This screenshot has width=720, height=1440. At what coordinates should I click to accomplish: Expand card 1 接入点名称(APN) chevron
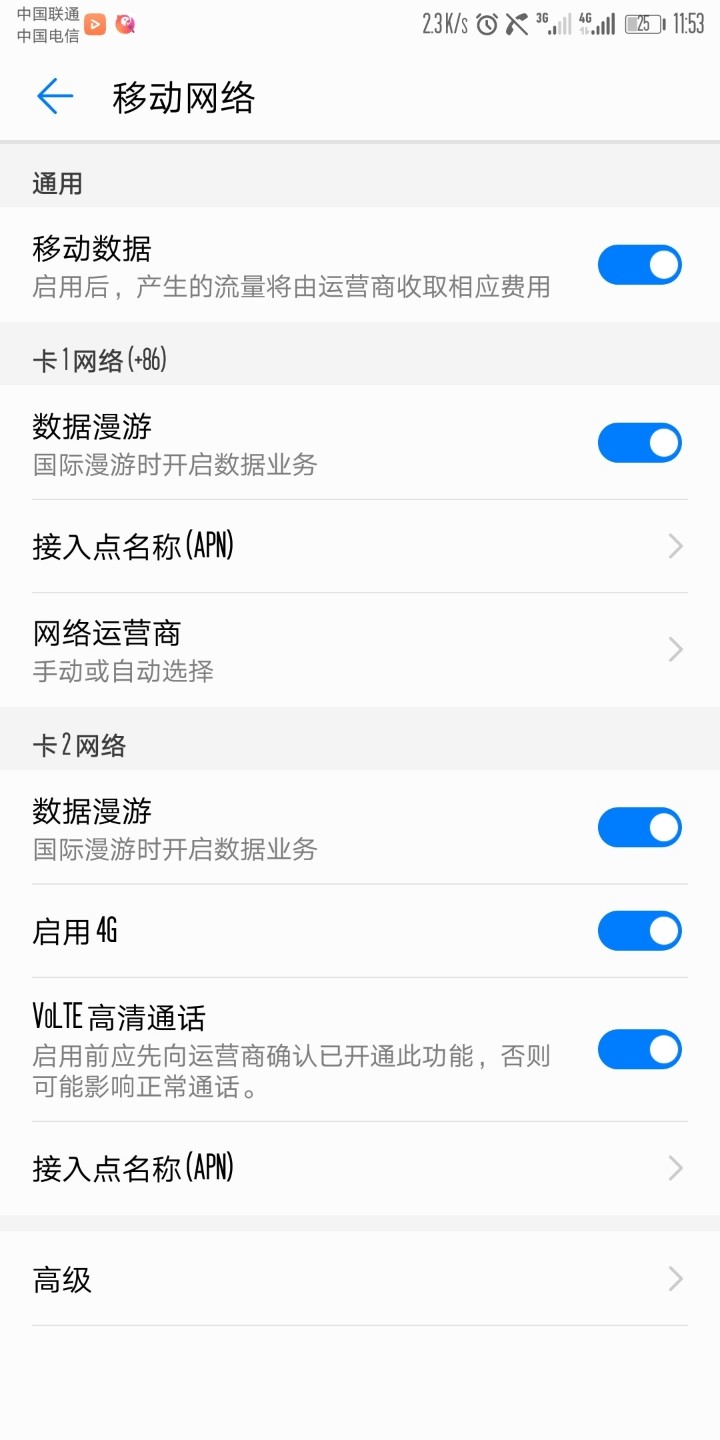click(x=675, y=546)
